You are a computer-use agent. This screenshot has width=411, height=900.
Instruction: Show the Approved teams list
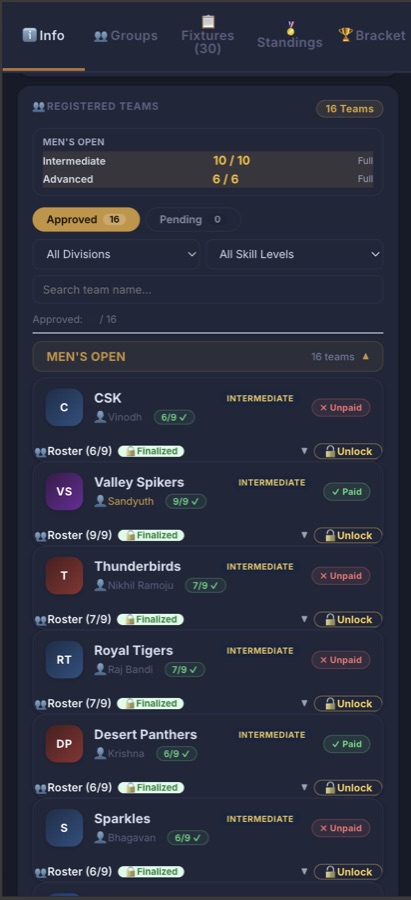86,220
